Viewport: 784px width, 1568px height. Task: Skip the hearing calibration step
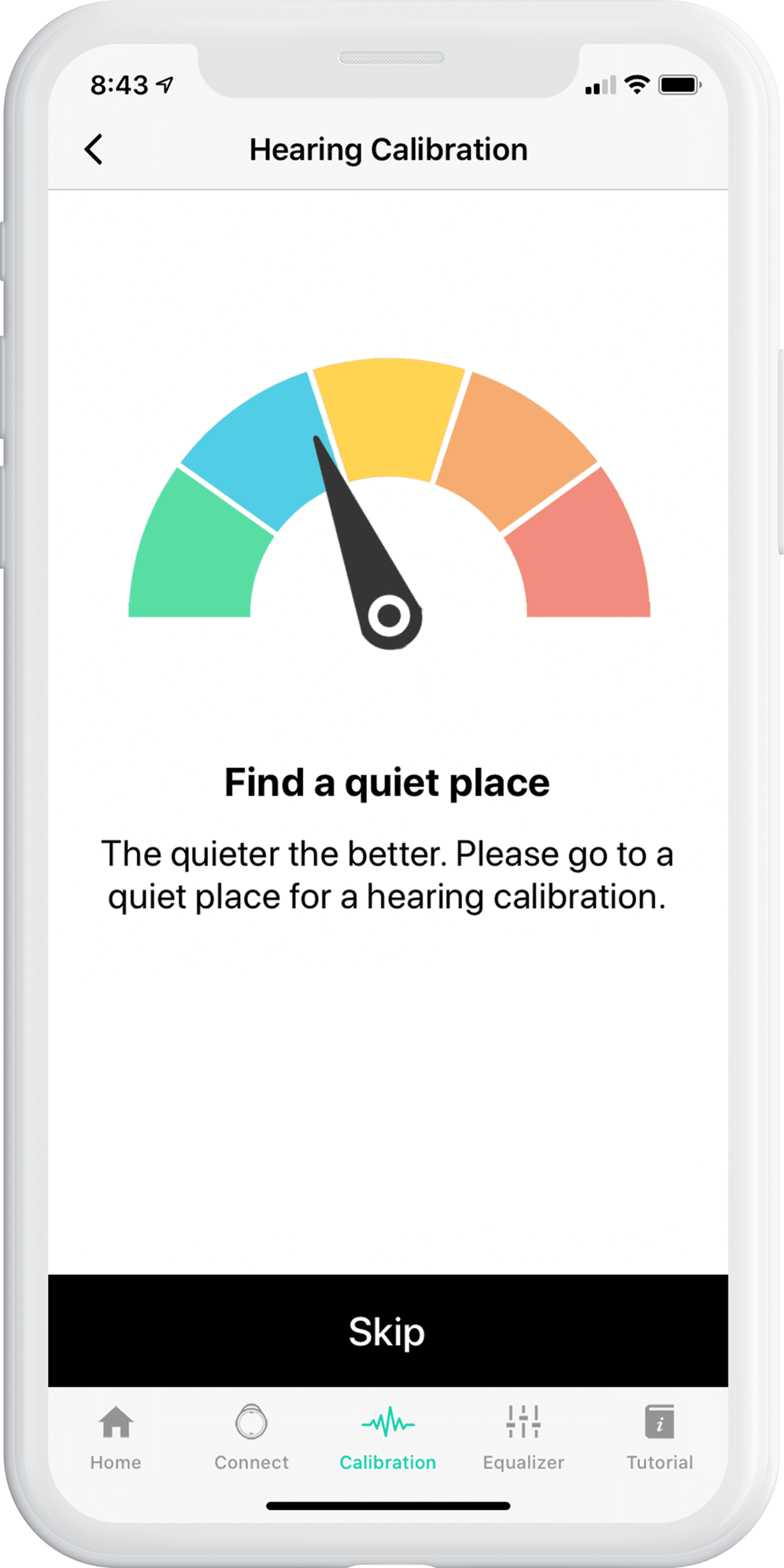tap(387, 1331)
